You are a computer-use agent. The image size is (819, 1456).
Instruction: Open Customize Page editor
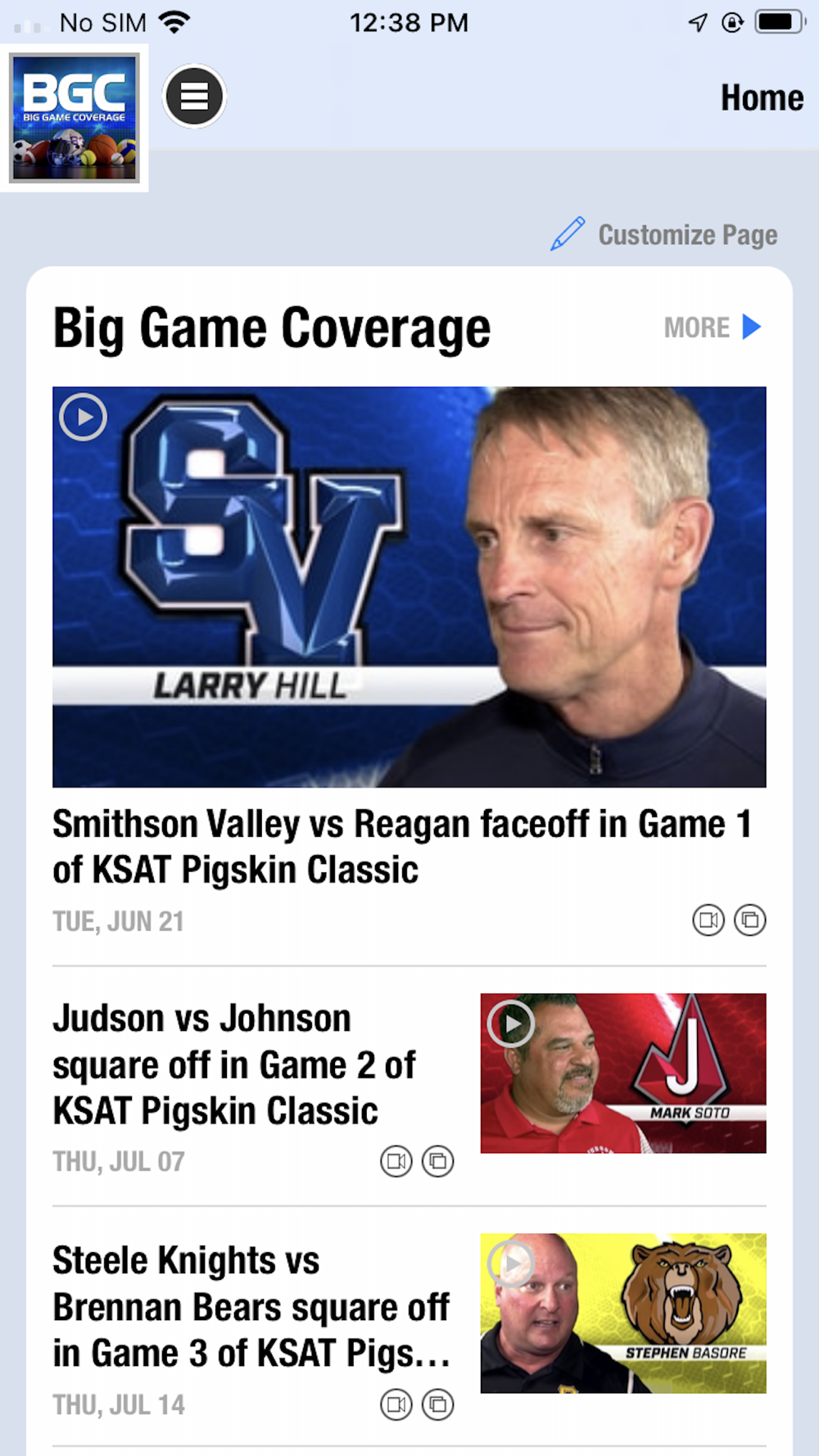[x=664, y=235]
